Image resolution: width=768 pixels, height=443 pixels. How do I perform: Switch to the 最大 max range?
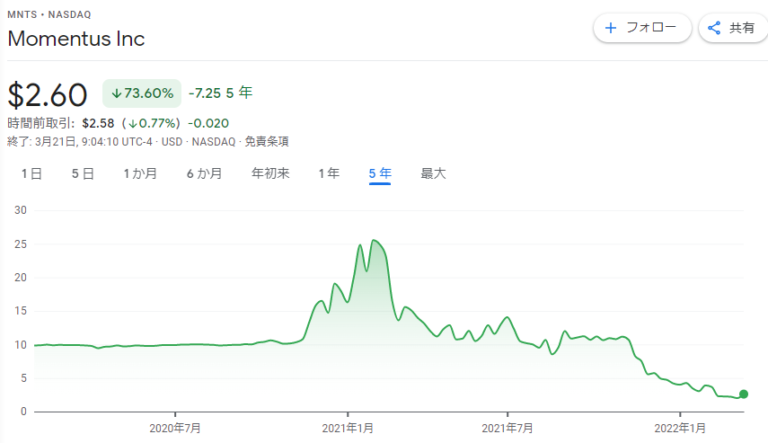433,173
